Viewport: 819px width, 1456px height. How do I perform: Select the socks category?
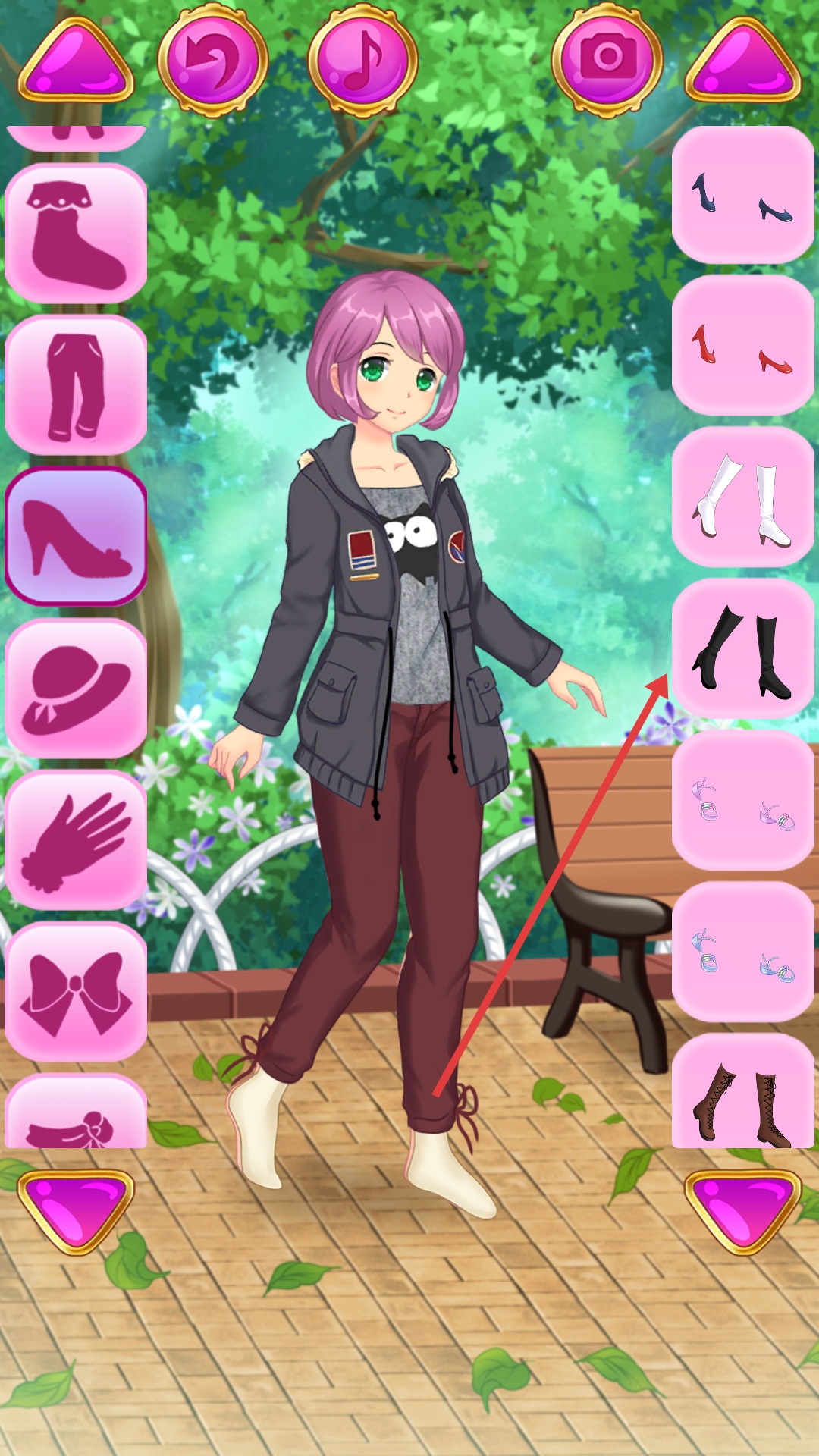(x=76, y=234)
